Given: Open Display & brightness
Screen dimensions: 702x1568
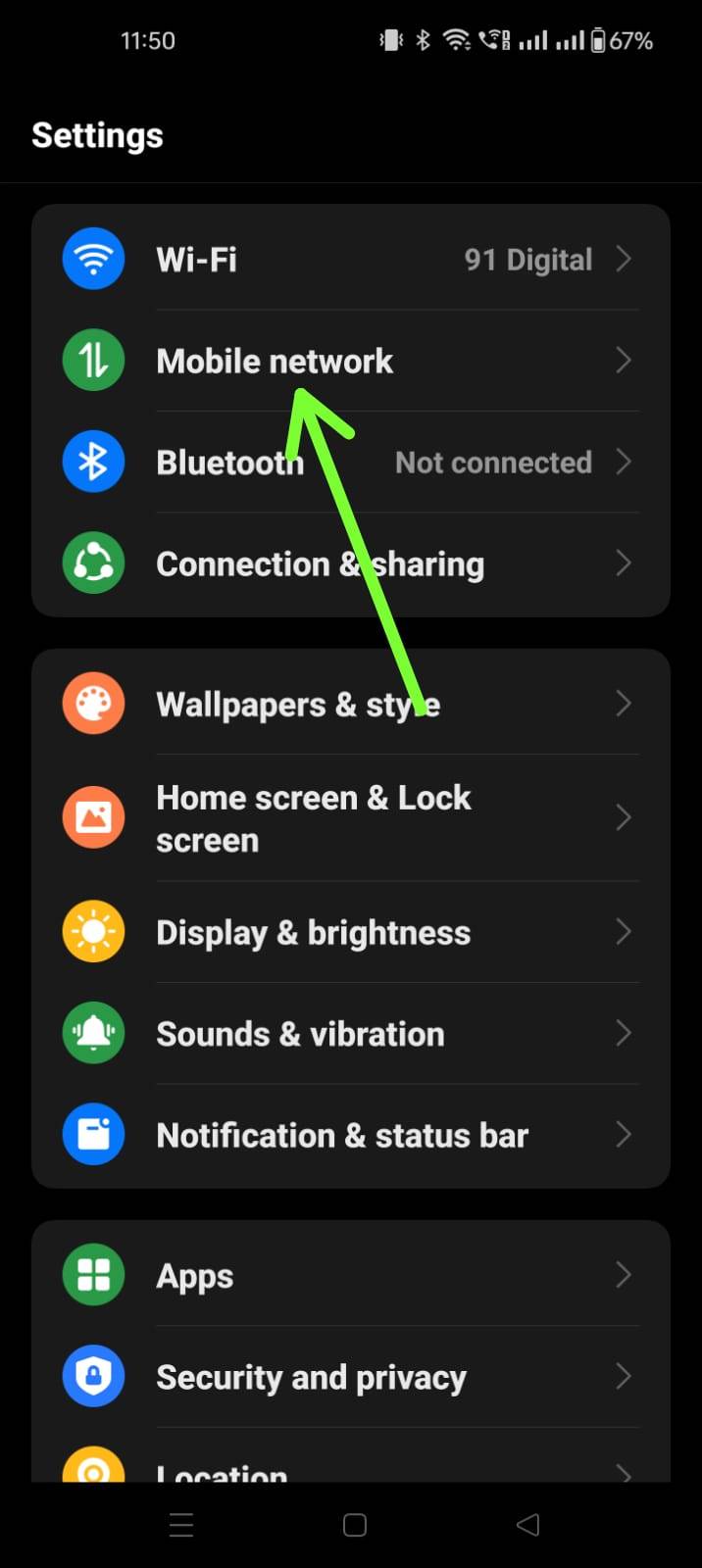Looking at the screenshot, I should 350,932.
